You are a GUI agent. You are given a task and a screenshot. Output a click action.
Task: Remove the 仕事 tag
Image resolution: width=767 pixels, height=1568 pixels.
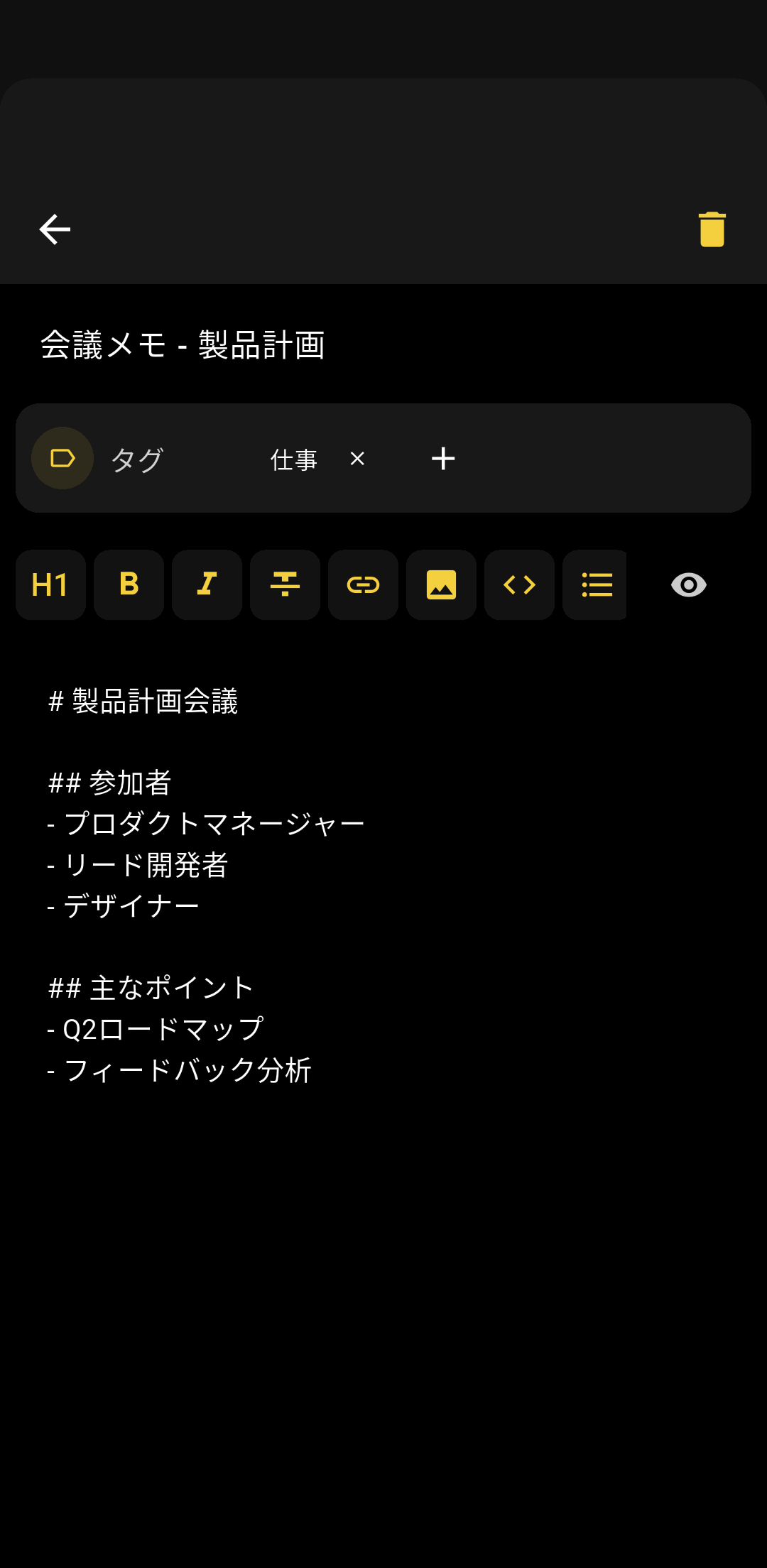click(357, 459)
